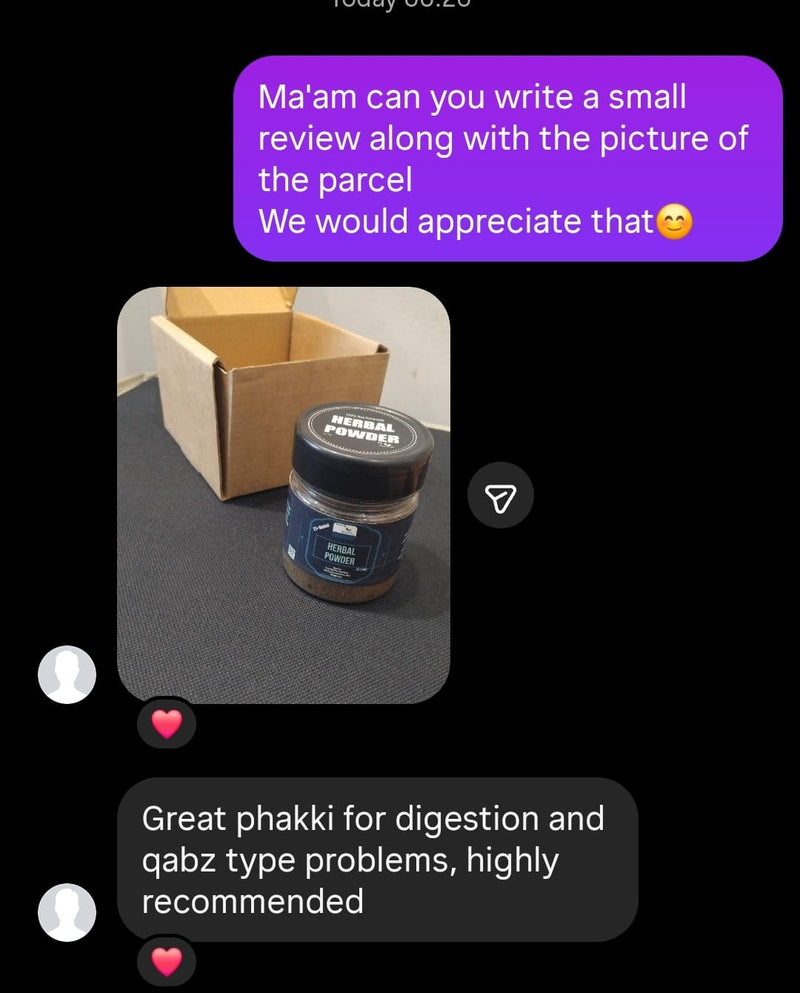Viewport: 800px width, 993px height.
Task: Open the herbal powder photo message
Action: [283, 494]
